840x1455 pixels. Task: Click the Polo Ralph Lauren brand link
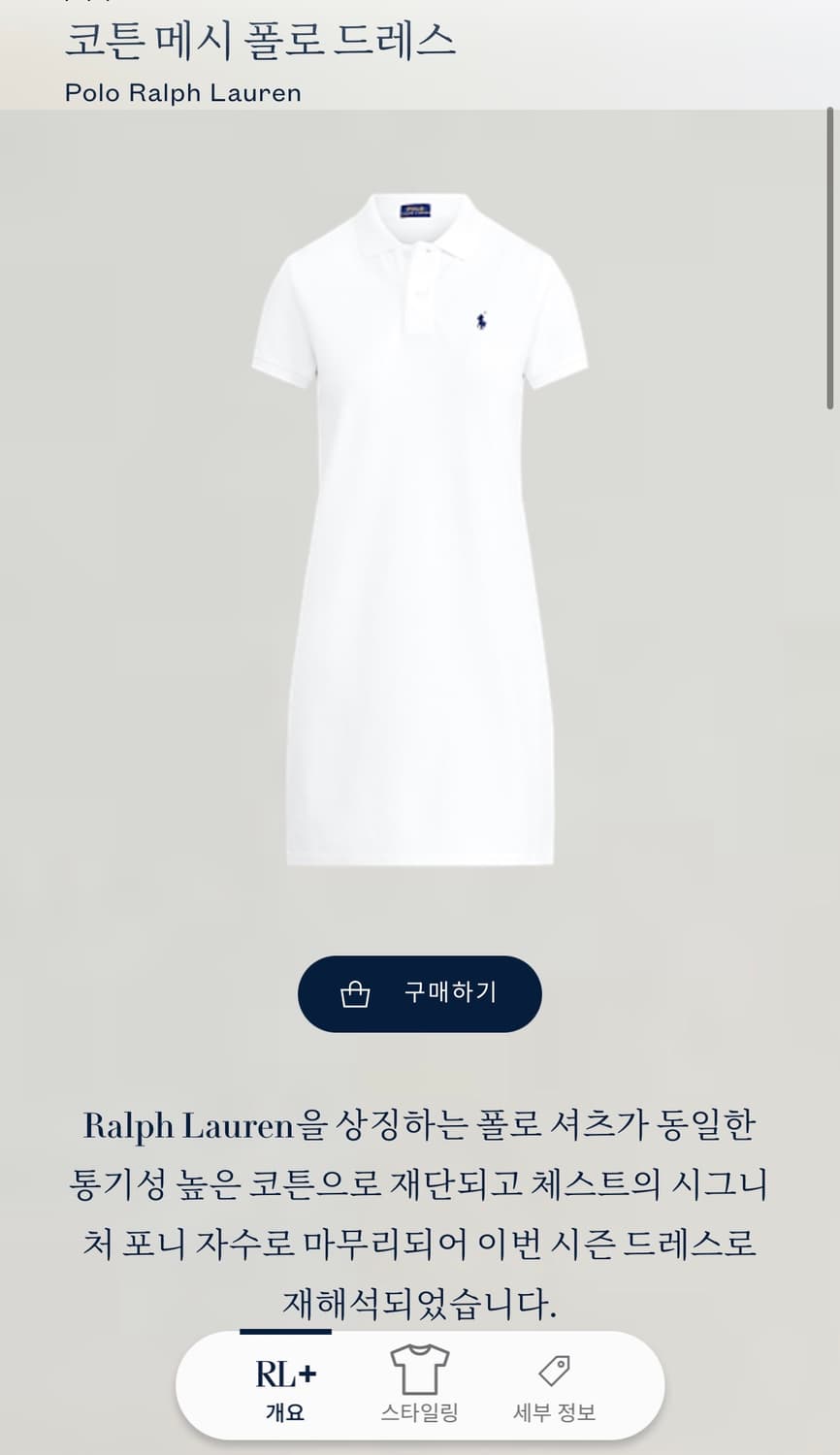[x=183, y=93]
